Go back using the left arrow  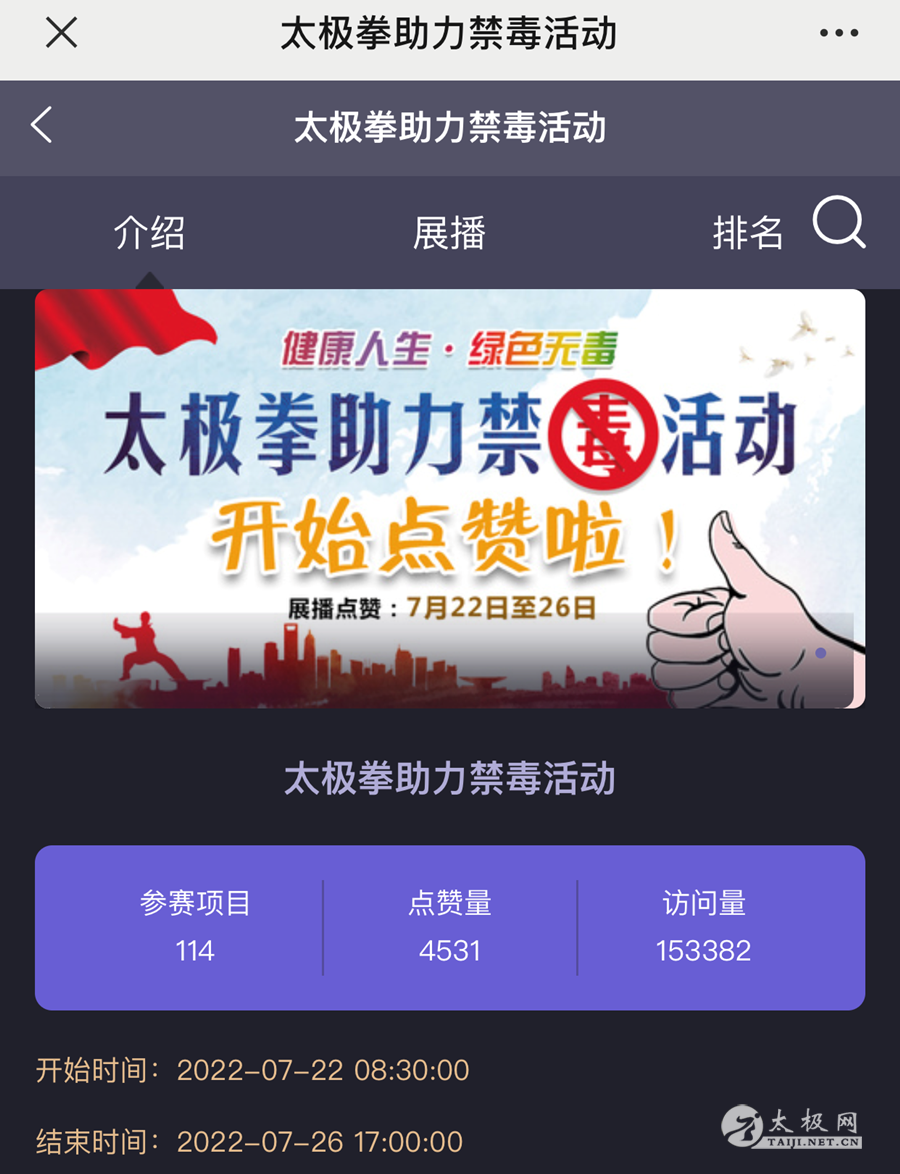(42, 126)
